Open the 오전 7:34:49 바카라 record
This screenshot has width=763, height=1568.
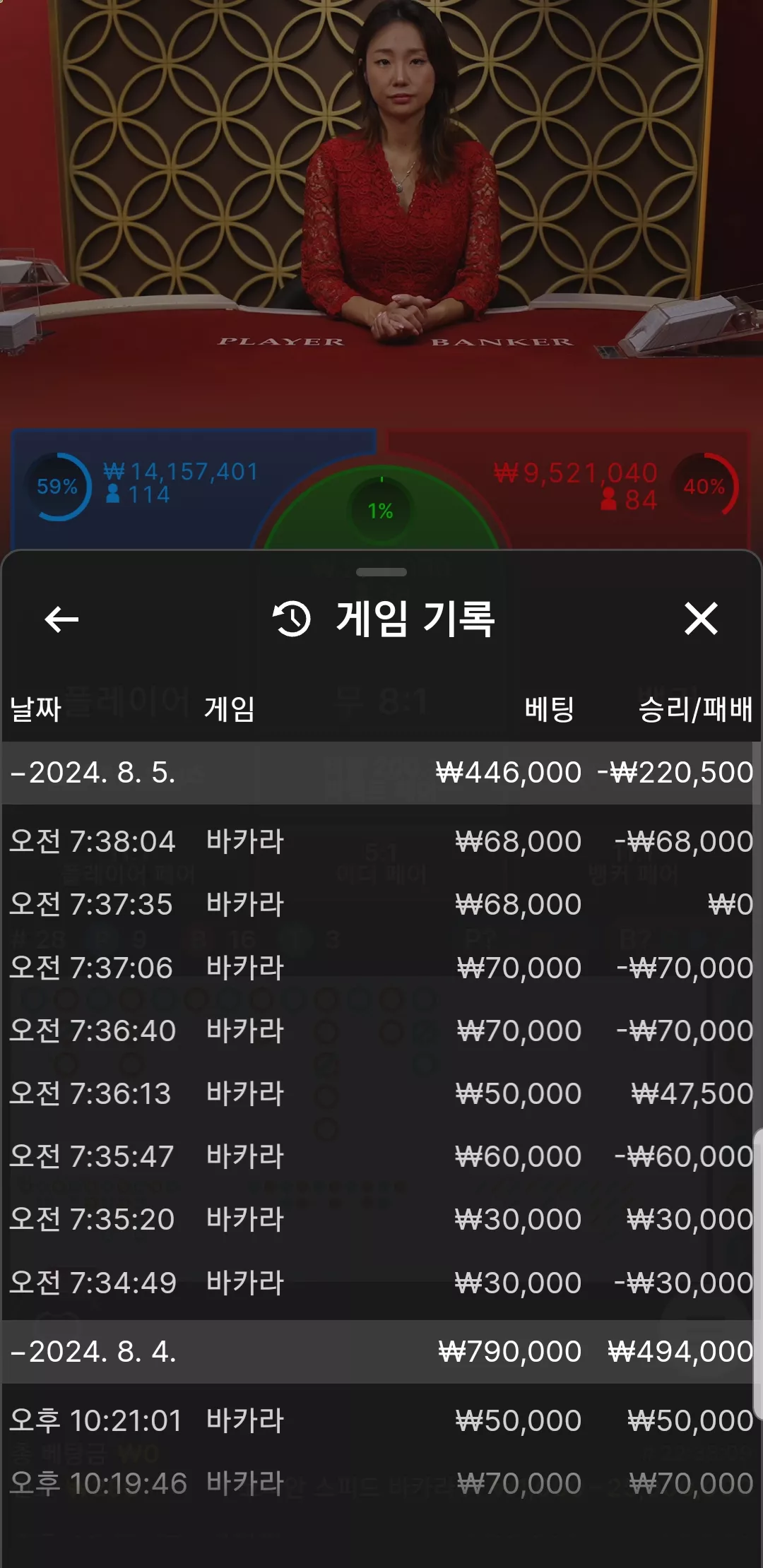click(381, 1283)
